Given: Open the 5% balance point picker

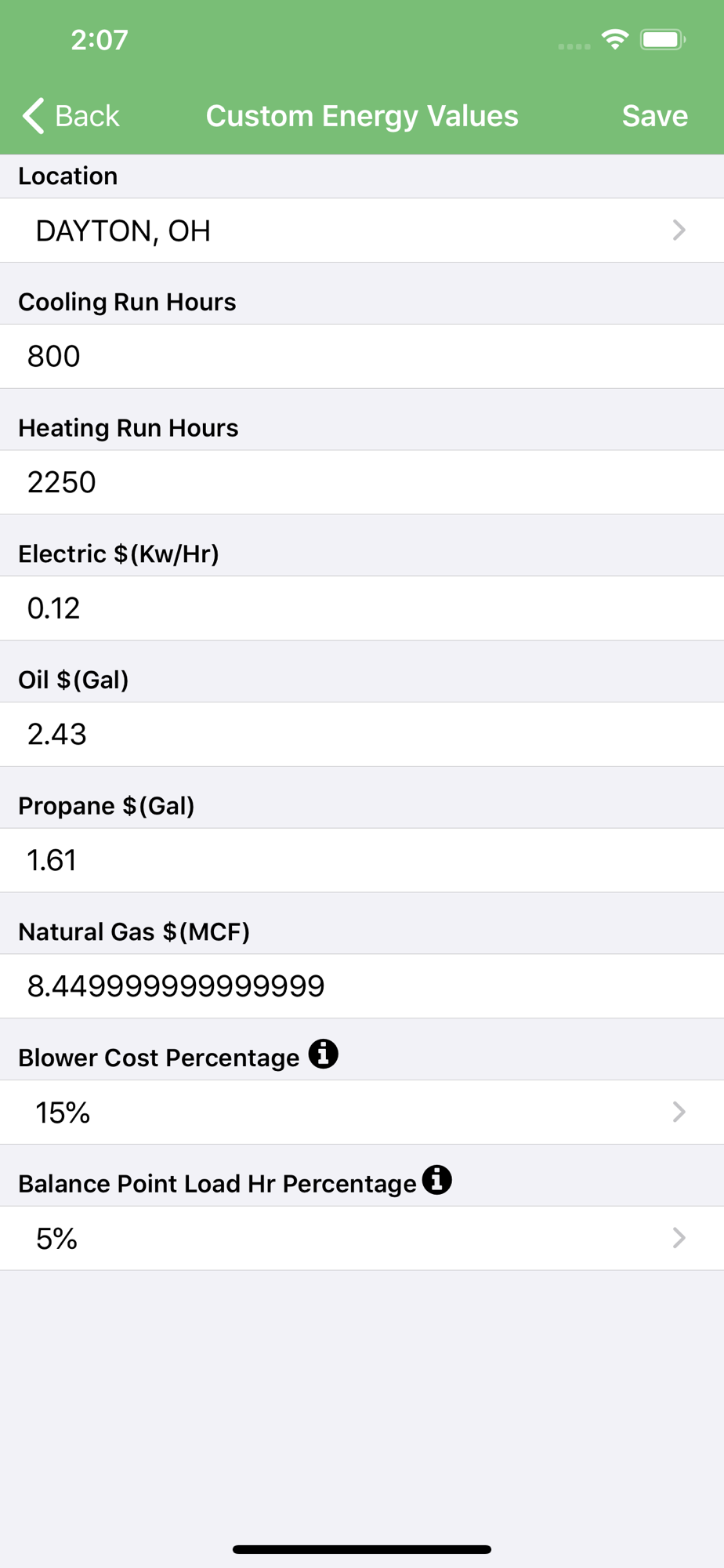Looking at the screenshot, I should [x=362, y=1239].
